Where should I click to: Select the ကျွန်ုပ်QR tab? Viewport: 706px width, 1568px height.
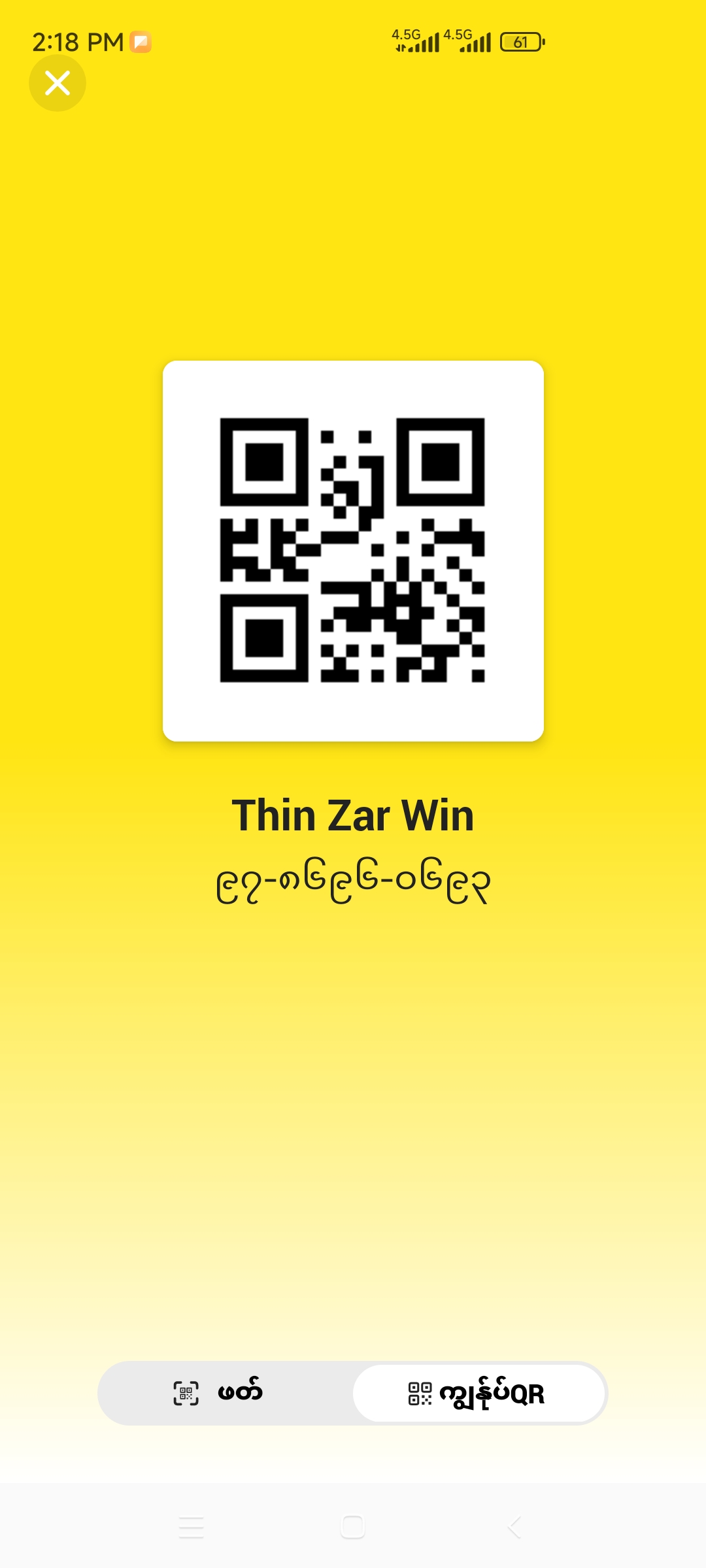479,1393
